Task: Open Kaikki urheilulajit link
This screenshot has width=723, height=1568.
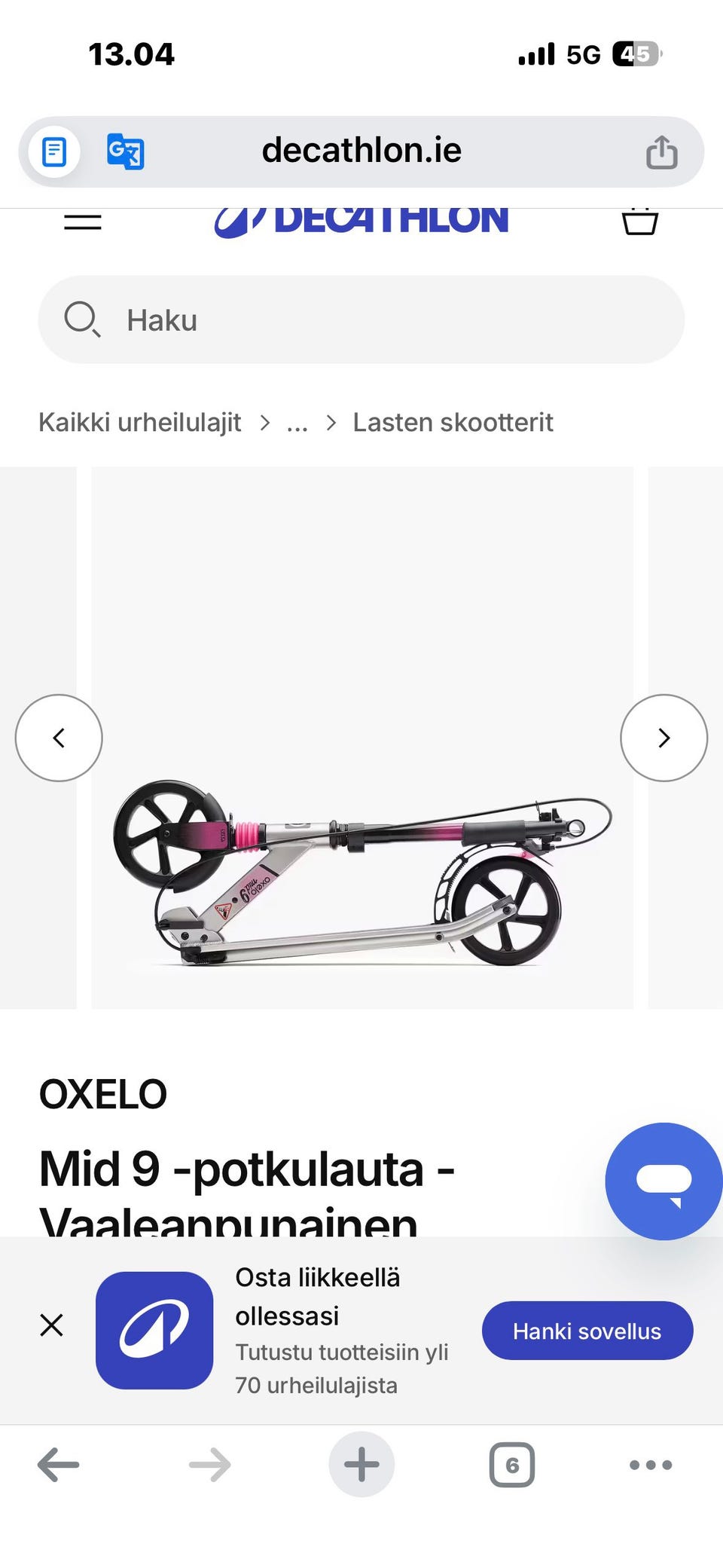Action: [x=139, y=422]
